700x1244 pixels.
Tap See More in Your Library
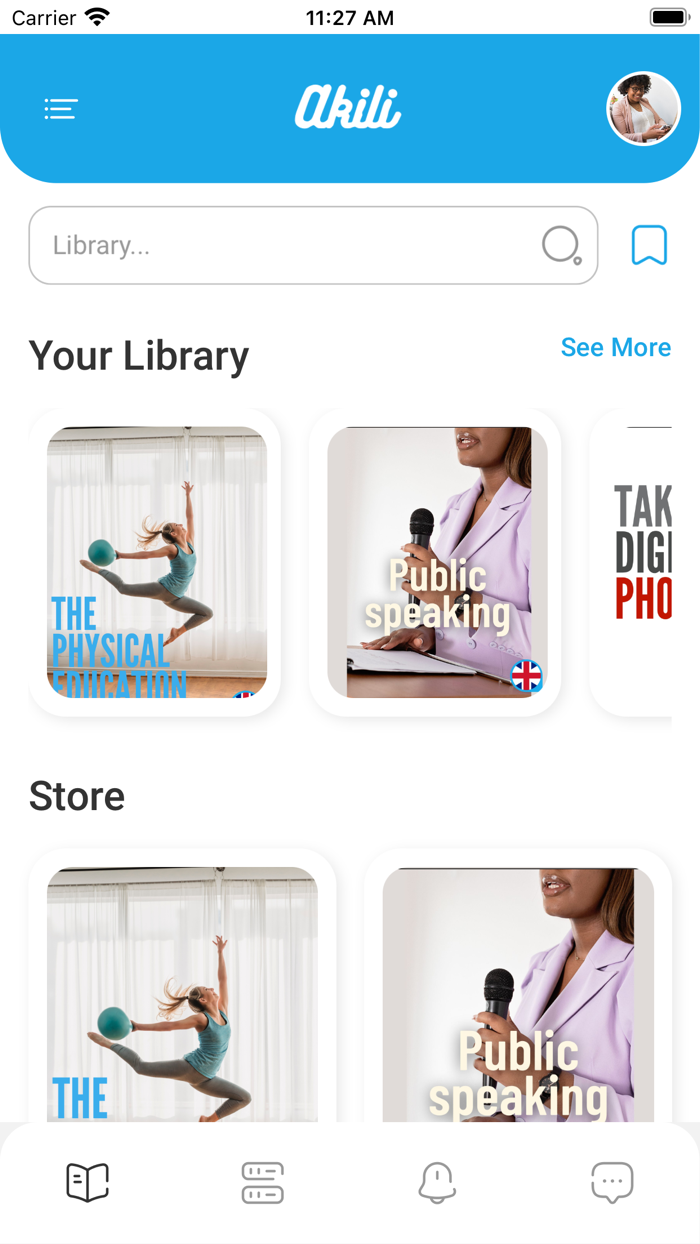coord(616,347)
